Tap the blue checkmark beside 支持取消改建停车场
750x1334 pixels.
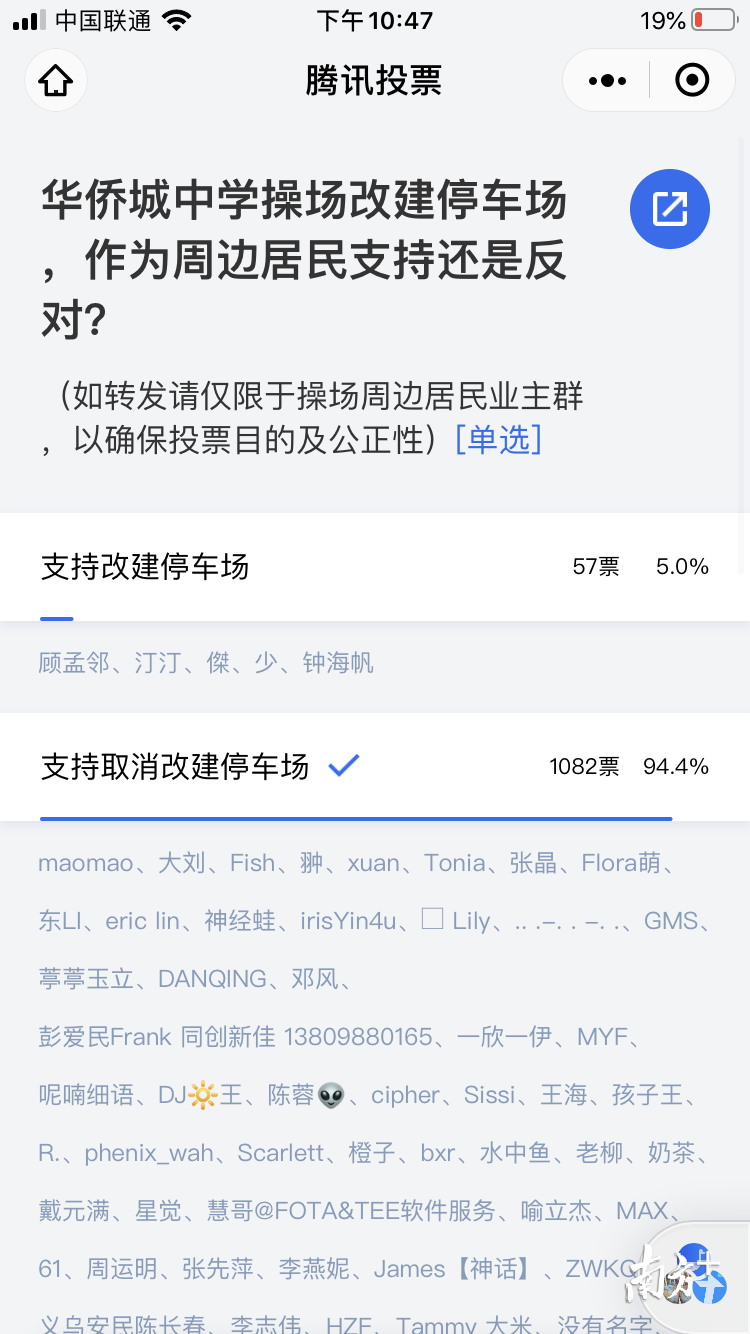click(342, 765)
